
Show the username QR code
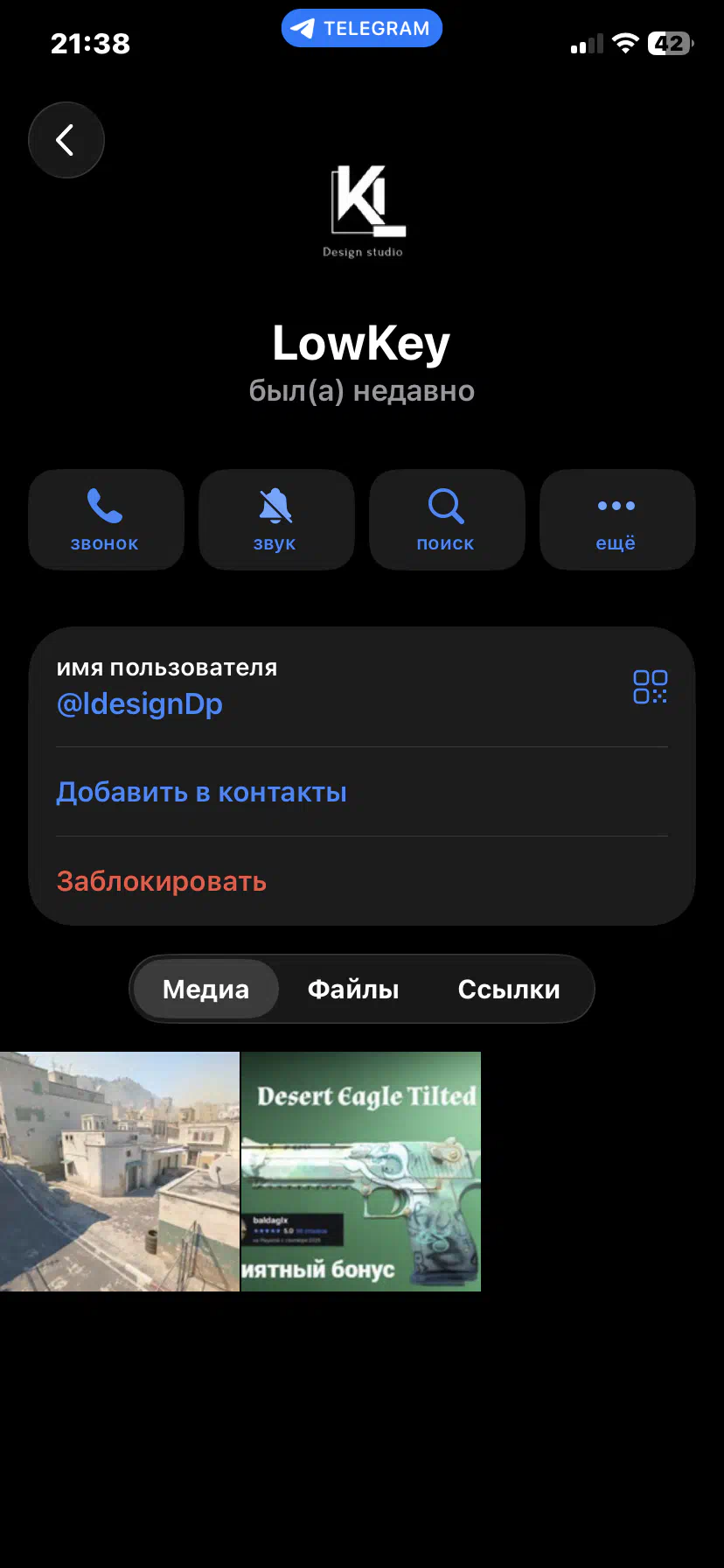[650, 687]
